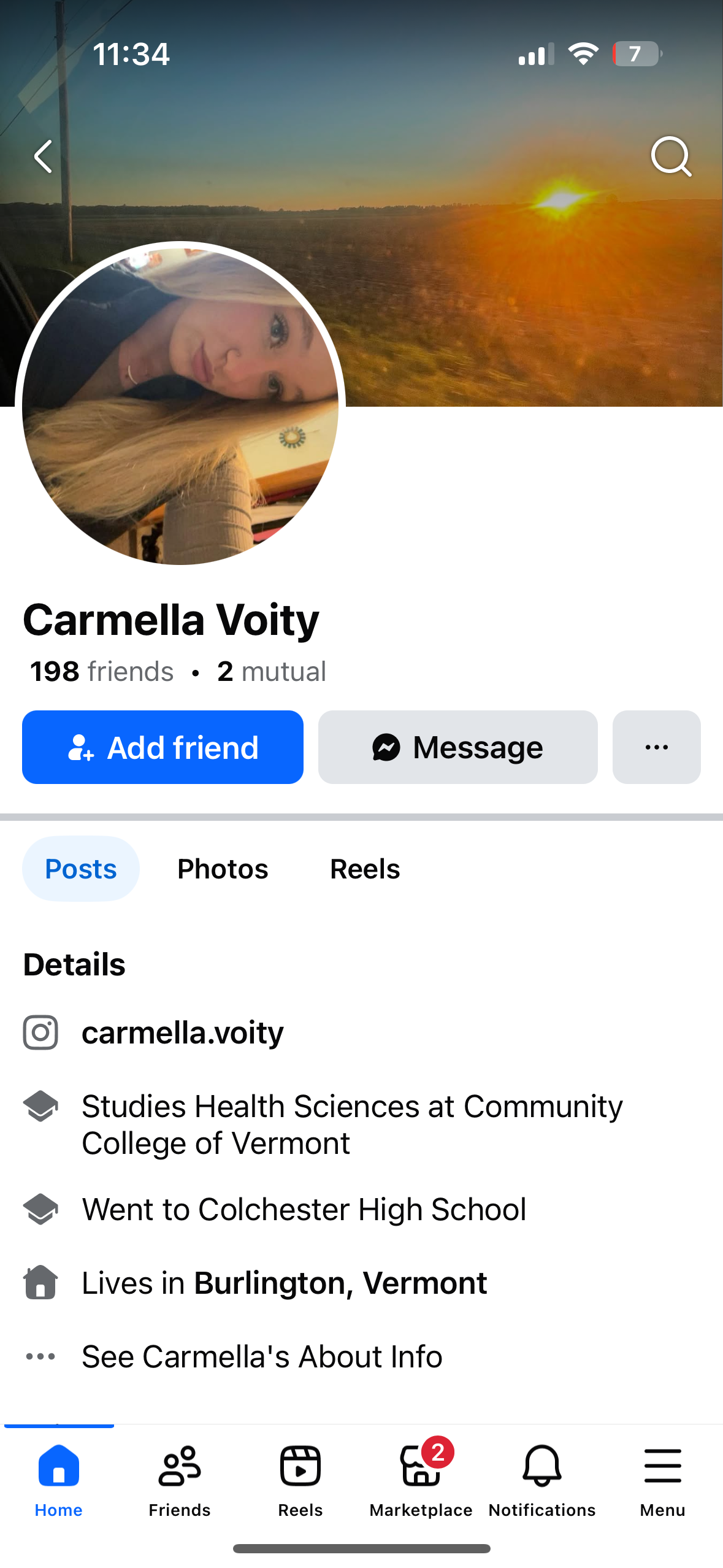This screenshot has width=723, height=1568.
Task: Open the search icon on the profile
Action: point(671,156)
